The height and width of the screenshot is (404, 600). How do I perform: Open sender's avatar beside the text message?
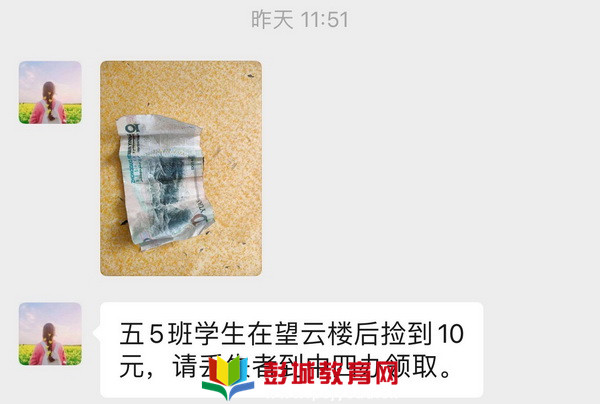tap(50, 333)
